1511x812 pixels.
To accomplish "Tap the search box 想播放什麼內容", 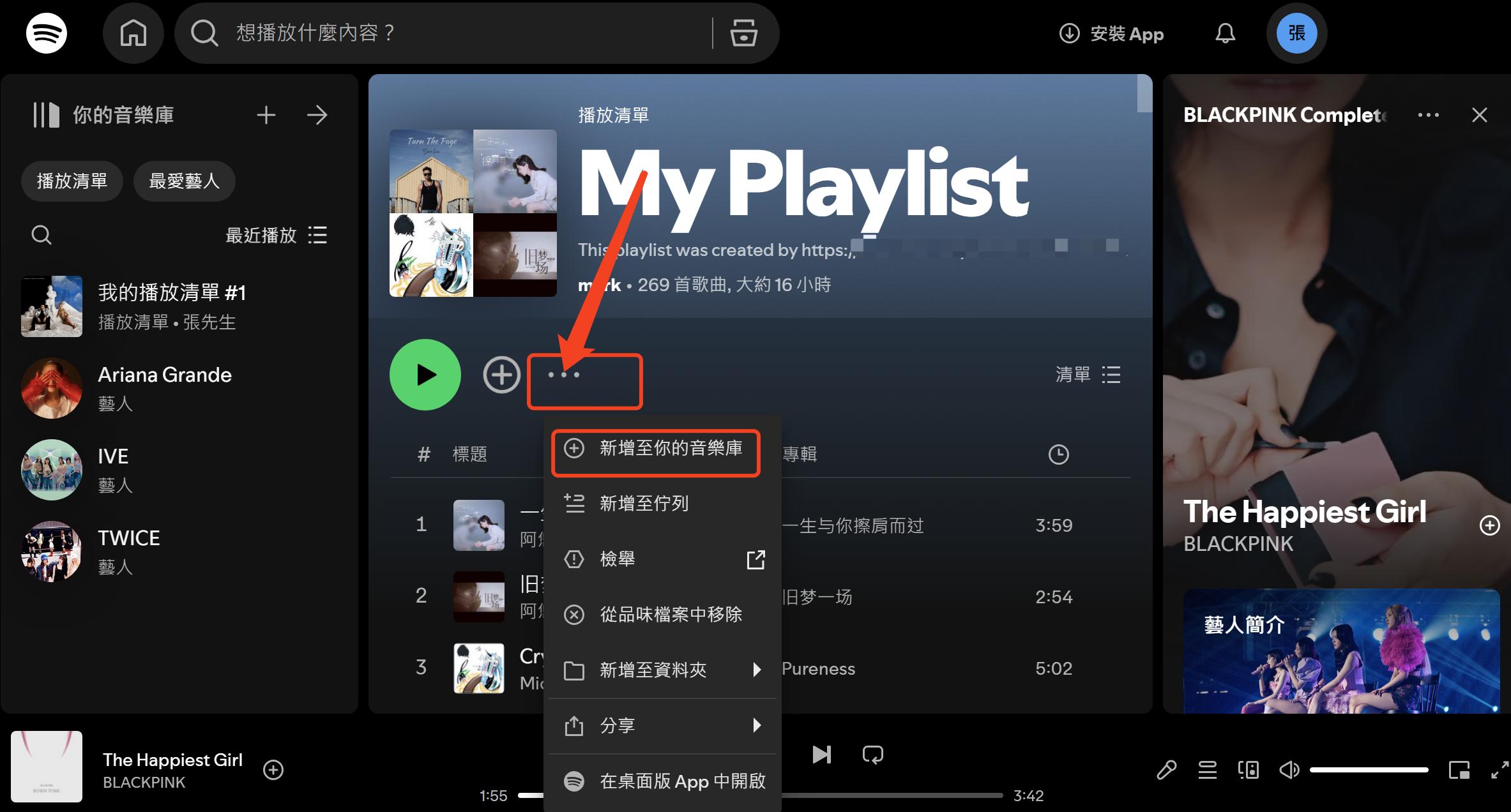I will coord(447,33).
